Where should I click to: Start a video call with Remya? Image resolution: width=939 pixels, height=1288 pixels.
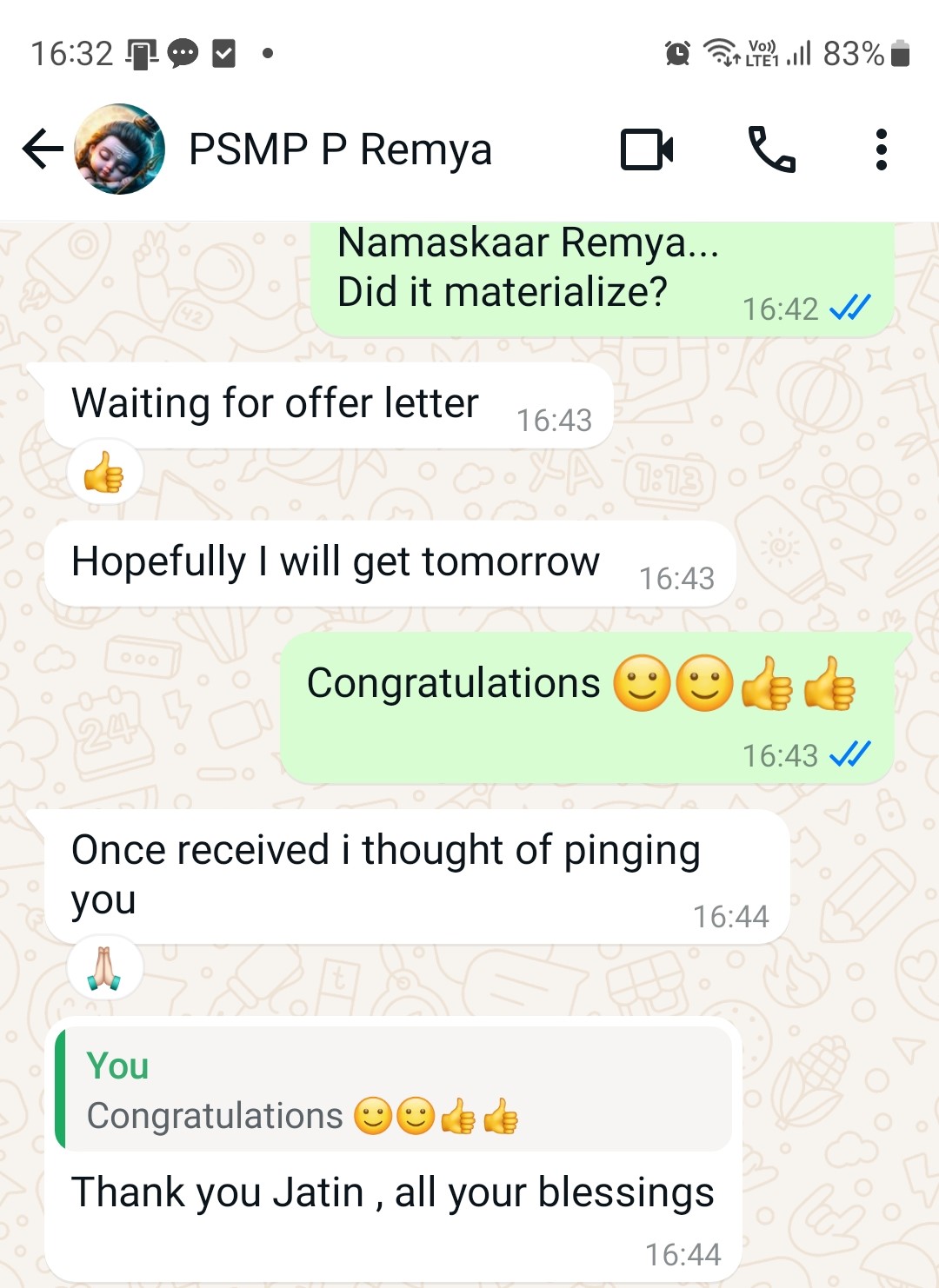coord(647,149)
